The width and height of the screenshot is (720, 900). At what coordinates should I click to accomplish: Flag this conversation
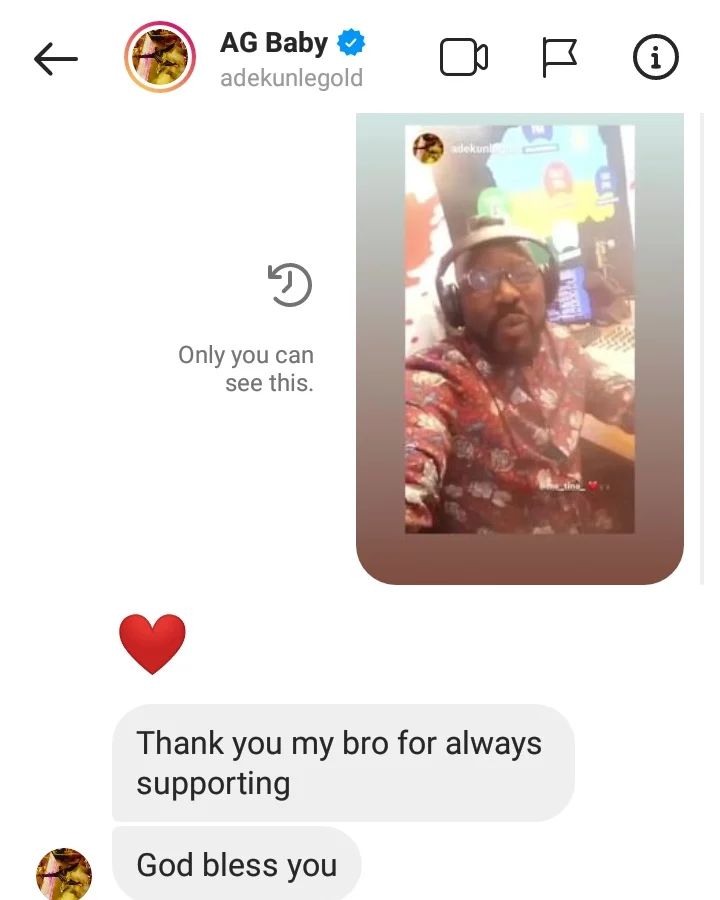[x=559, y=58]
